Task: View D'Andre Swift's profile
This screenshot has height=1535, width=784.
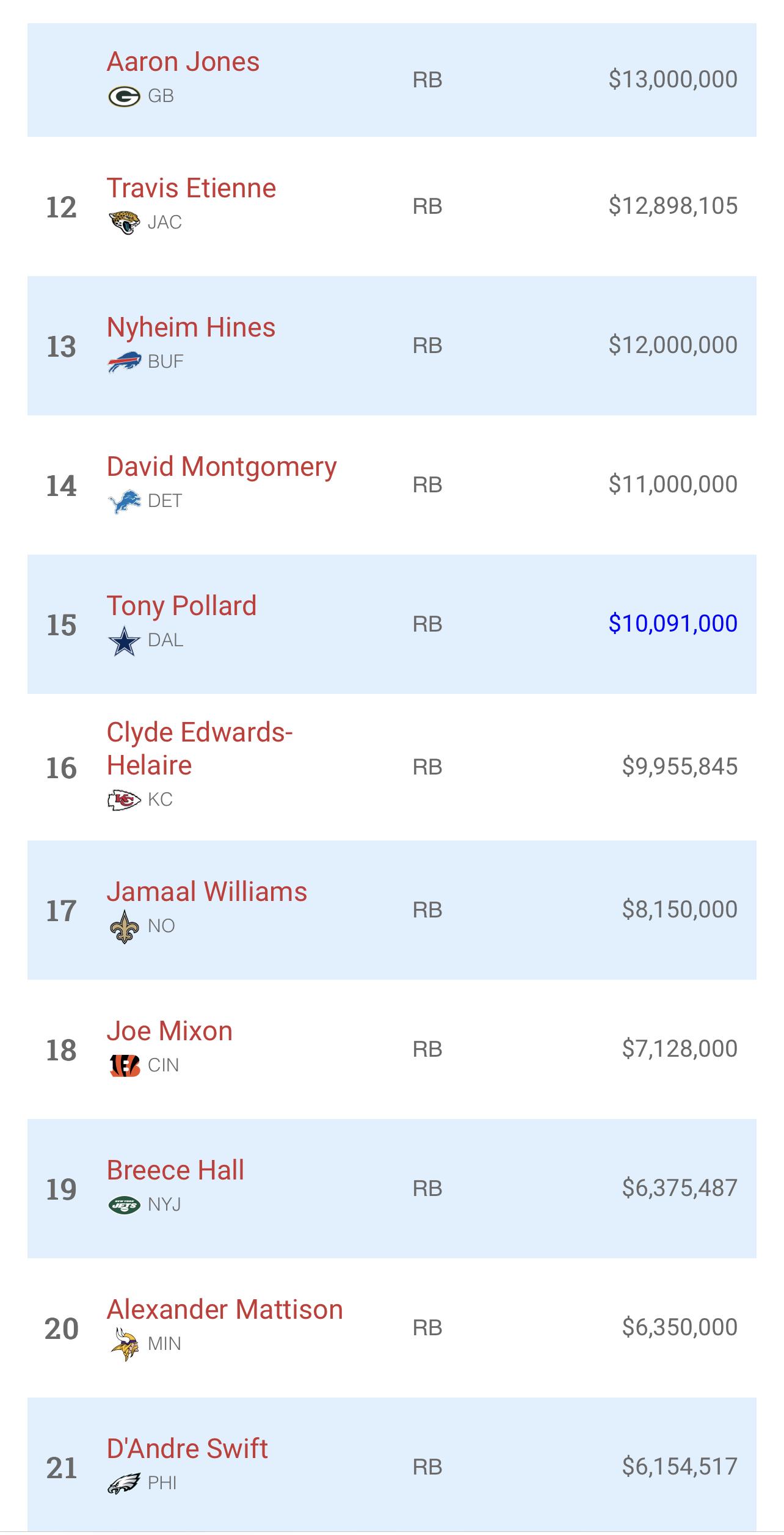Action: pyautogui.click(x=187, y=1449)
